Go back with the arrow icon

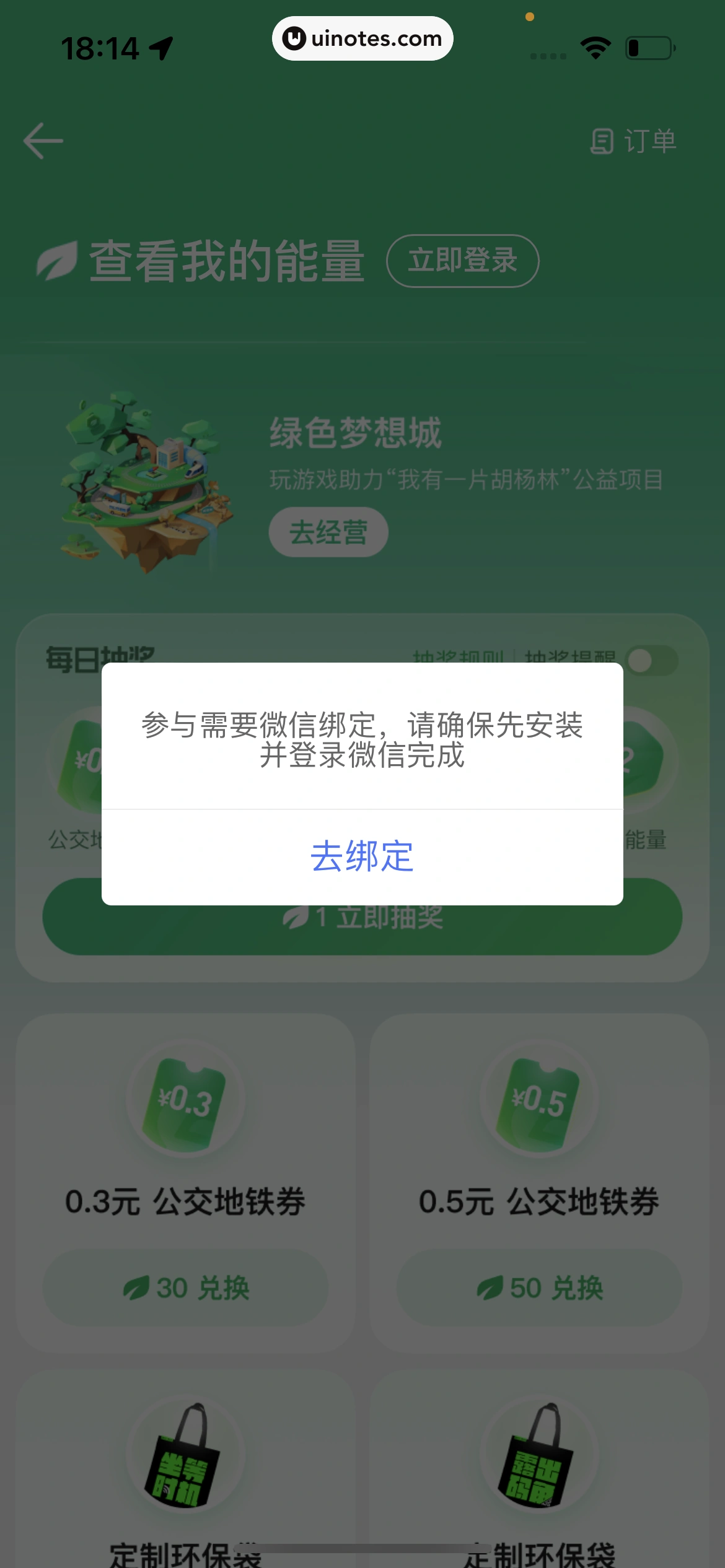pos(43,141)
